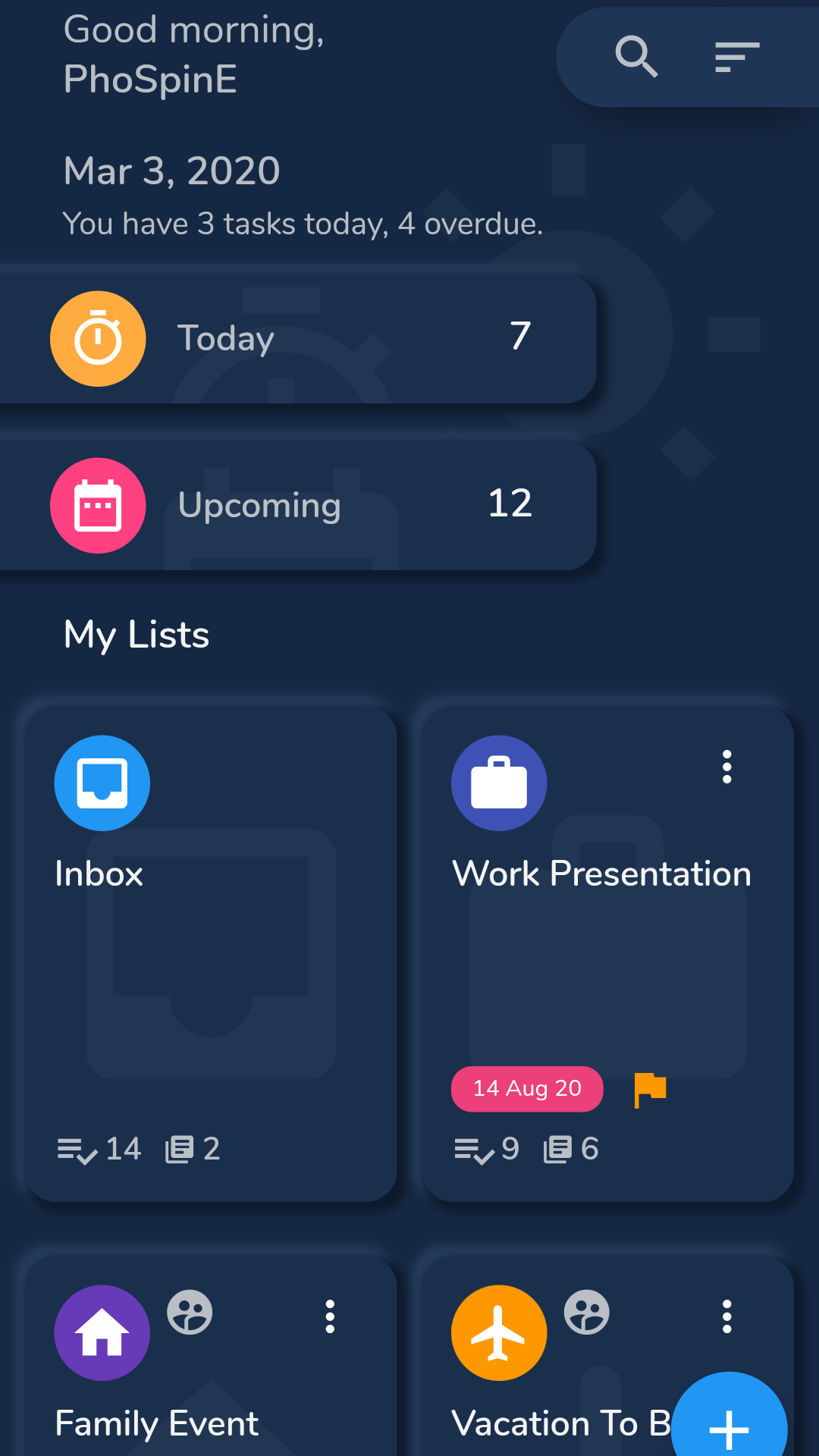This screenshot has width=819, height=1456.
Task: Open the sort/filter menu icon
Action: (x=736, y=57)
